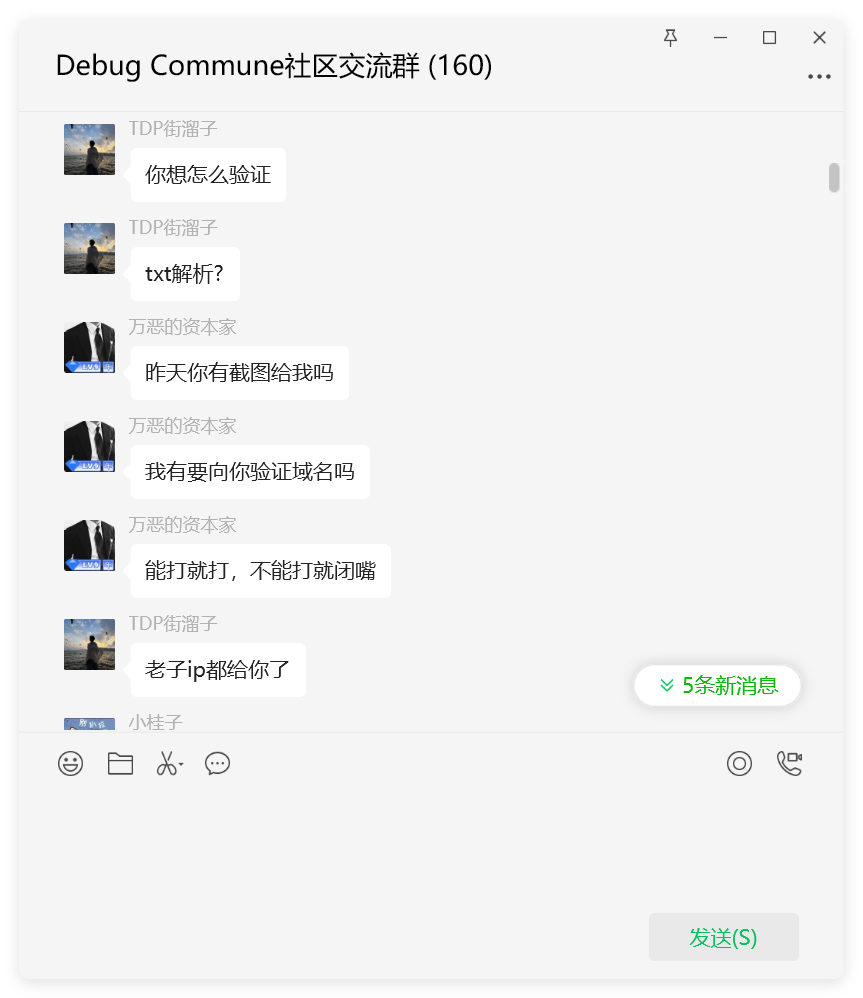View chat history via speech-bubble icon

[217, 764]
